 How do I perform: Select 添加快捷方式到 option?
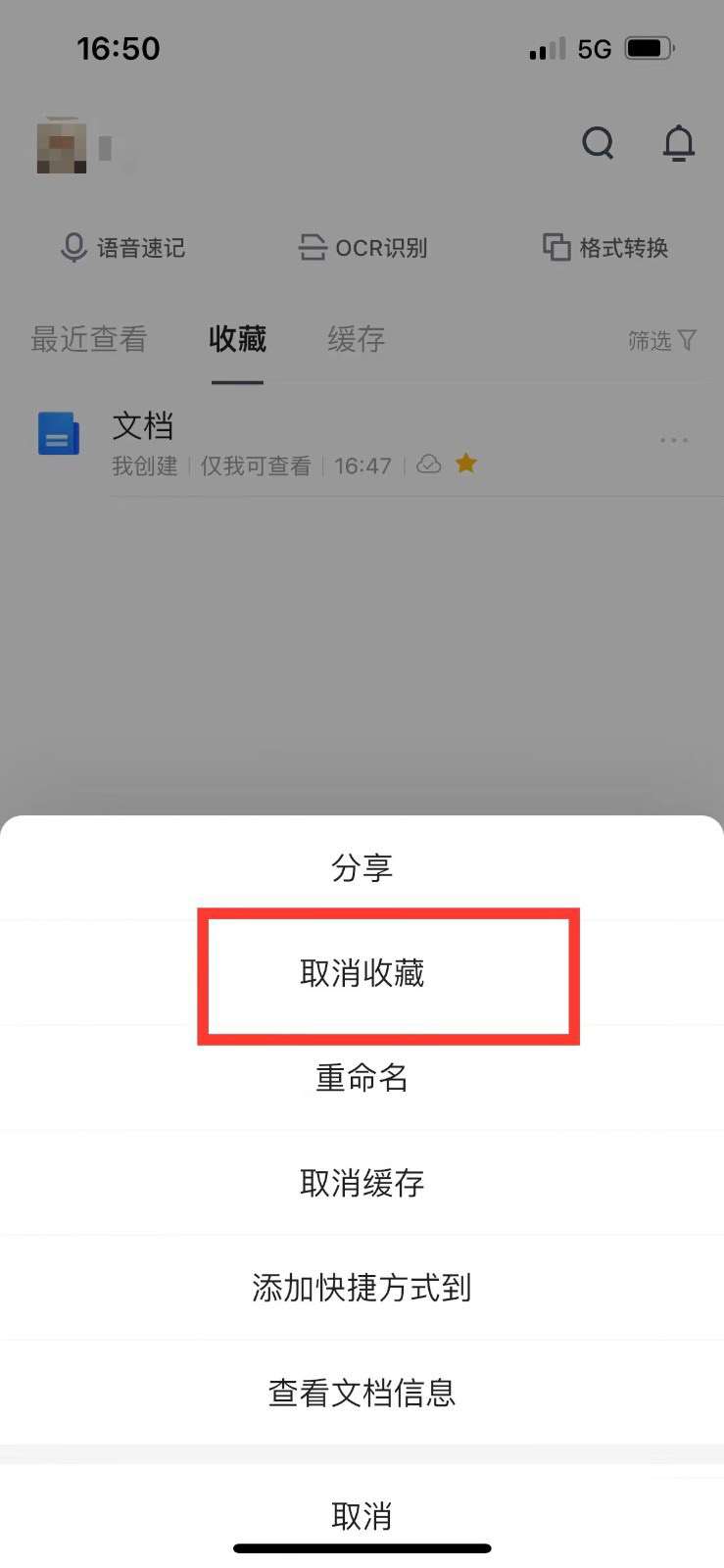[362, 1288]
